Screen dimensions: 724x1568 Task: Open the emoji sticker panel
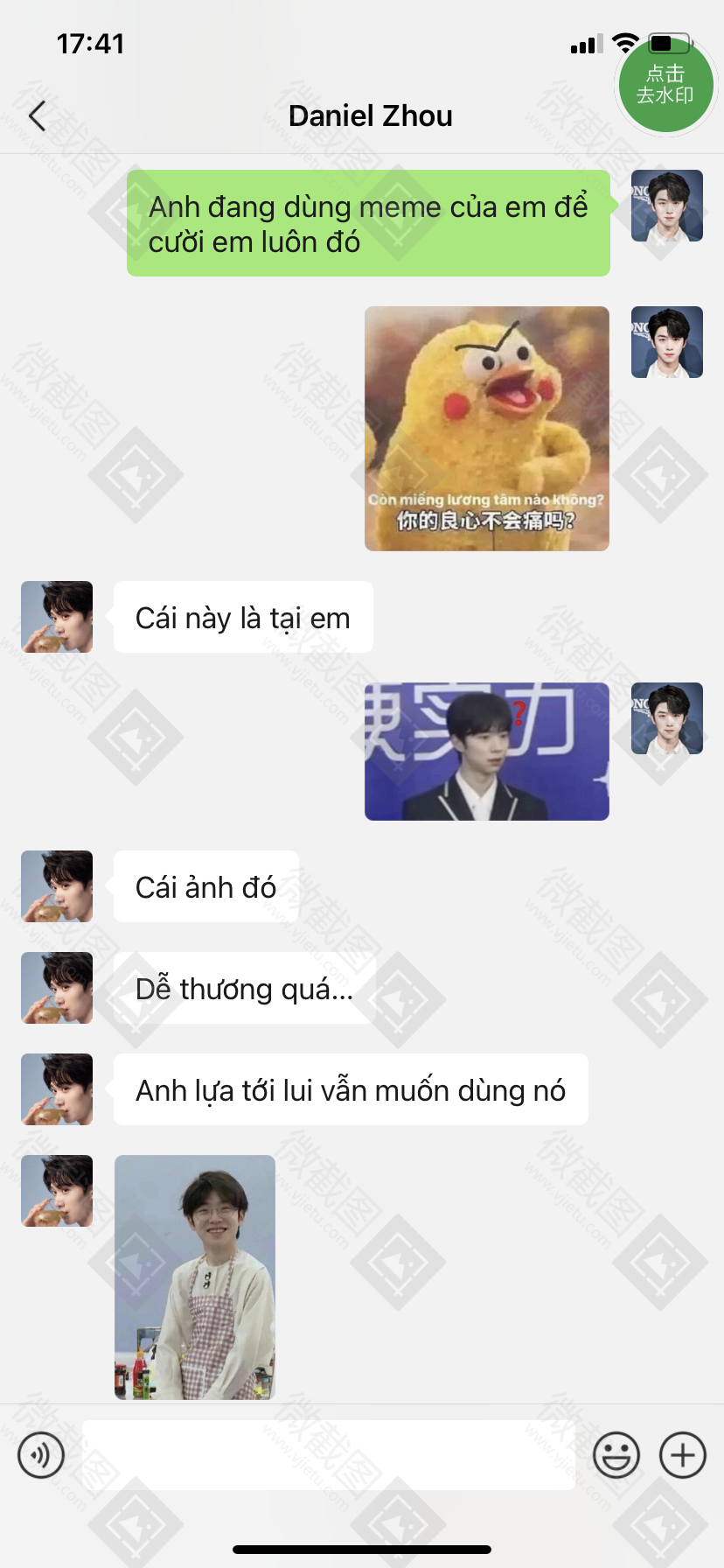click(x=616, y=1455)
